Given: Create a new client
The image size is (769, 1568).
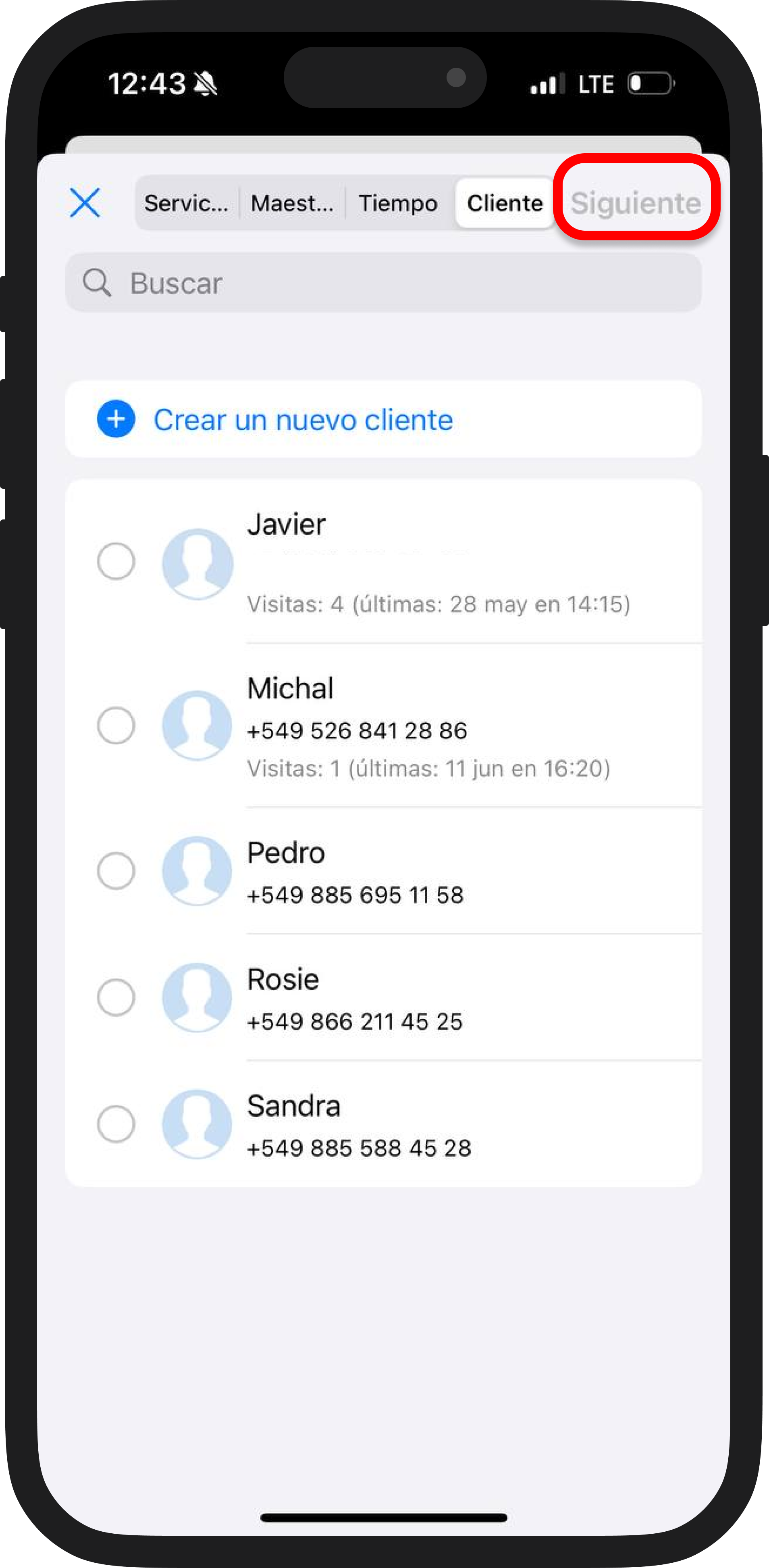Looking at the screenshot, I should (302, 419).
